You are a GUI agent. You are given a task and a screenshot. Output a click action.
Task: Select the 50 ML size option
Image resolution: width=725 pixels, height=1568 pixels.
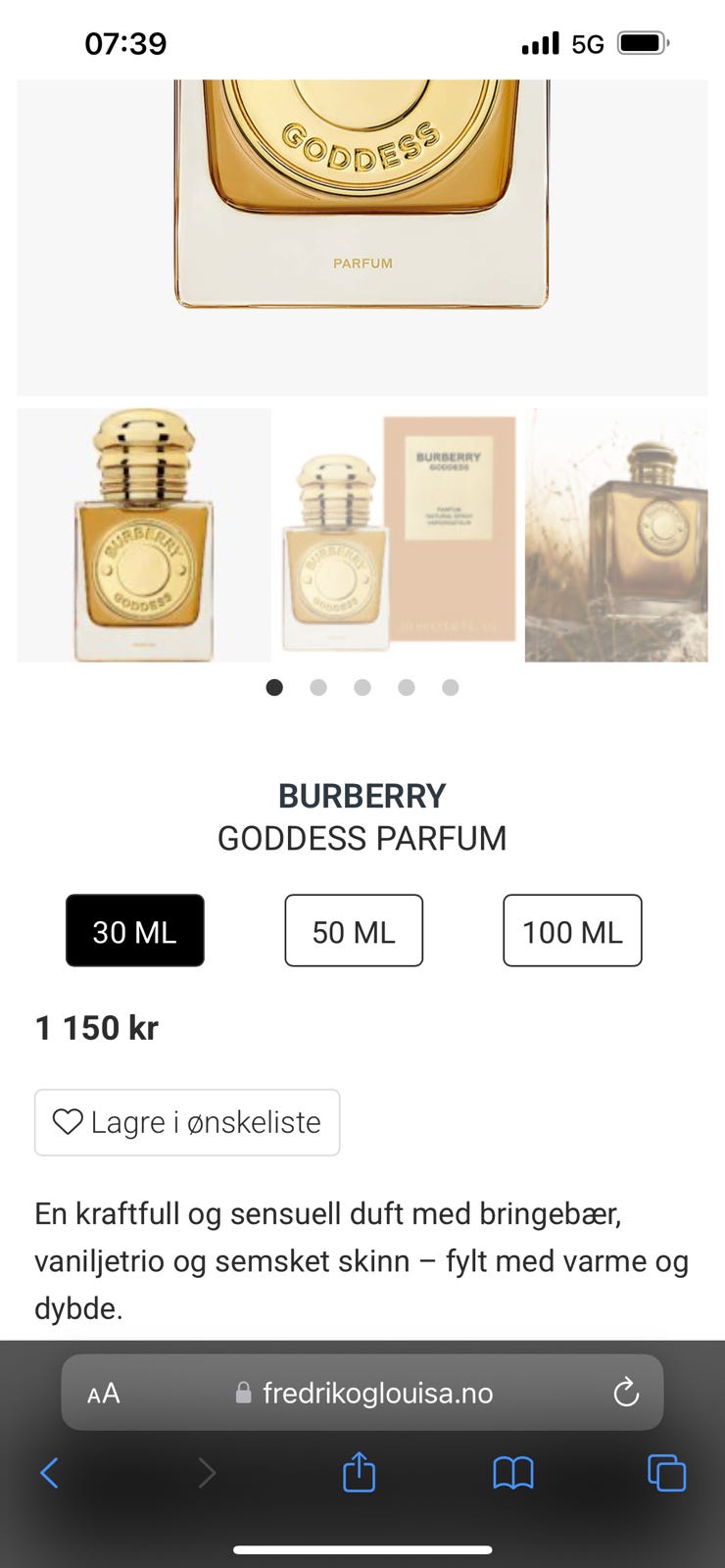[x=354, y=931]
